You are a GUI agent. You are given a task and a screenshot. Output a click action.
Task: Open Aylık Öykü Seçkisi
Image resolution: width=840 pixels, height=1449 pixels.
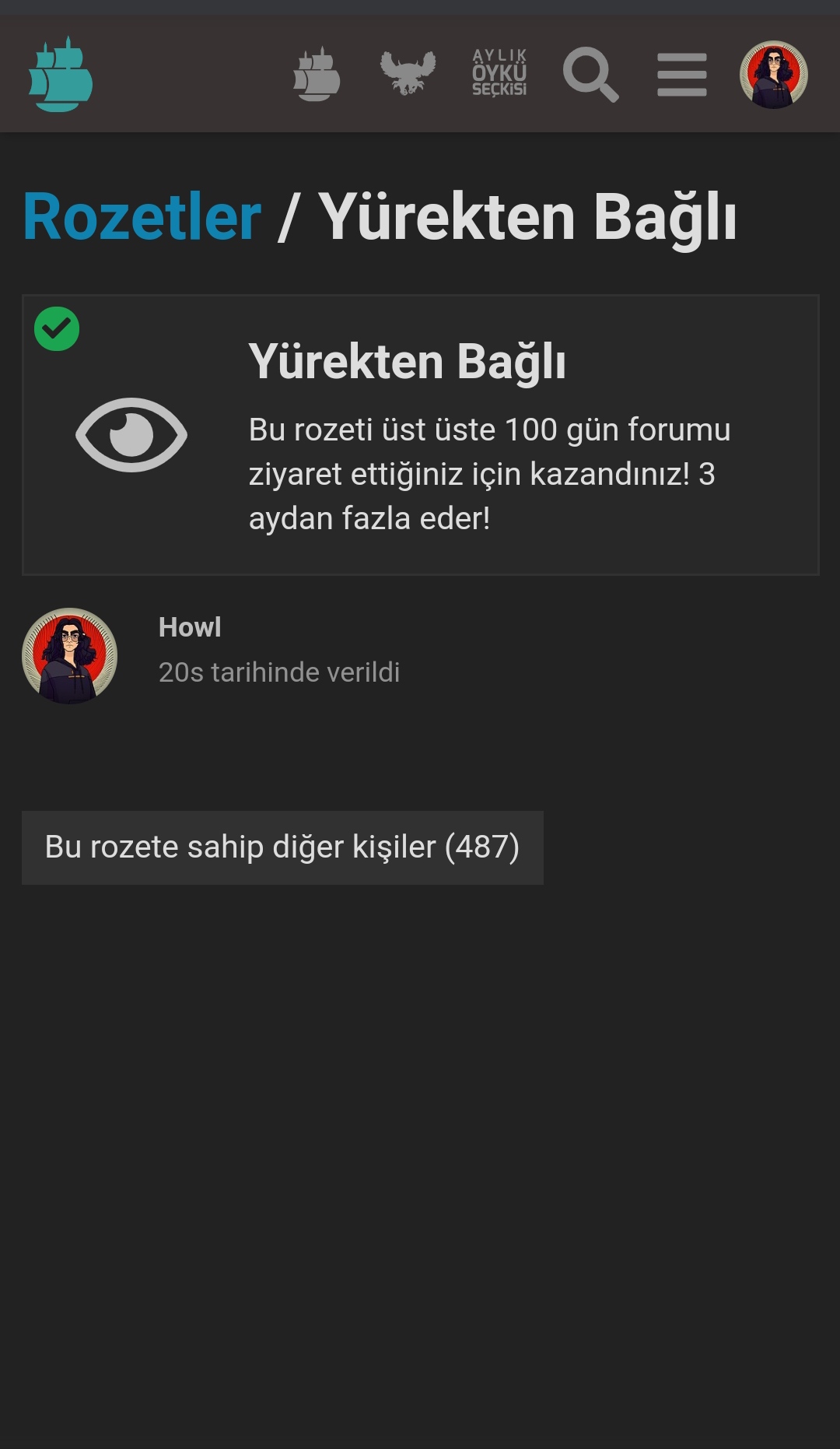pos(499,73)
